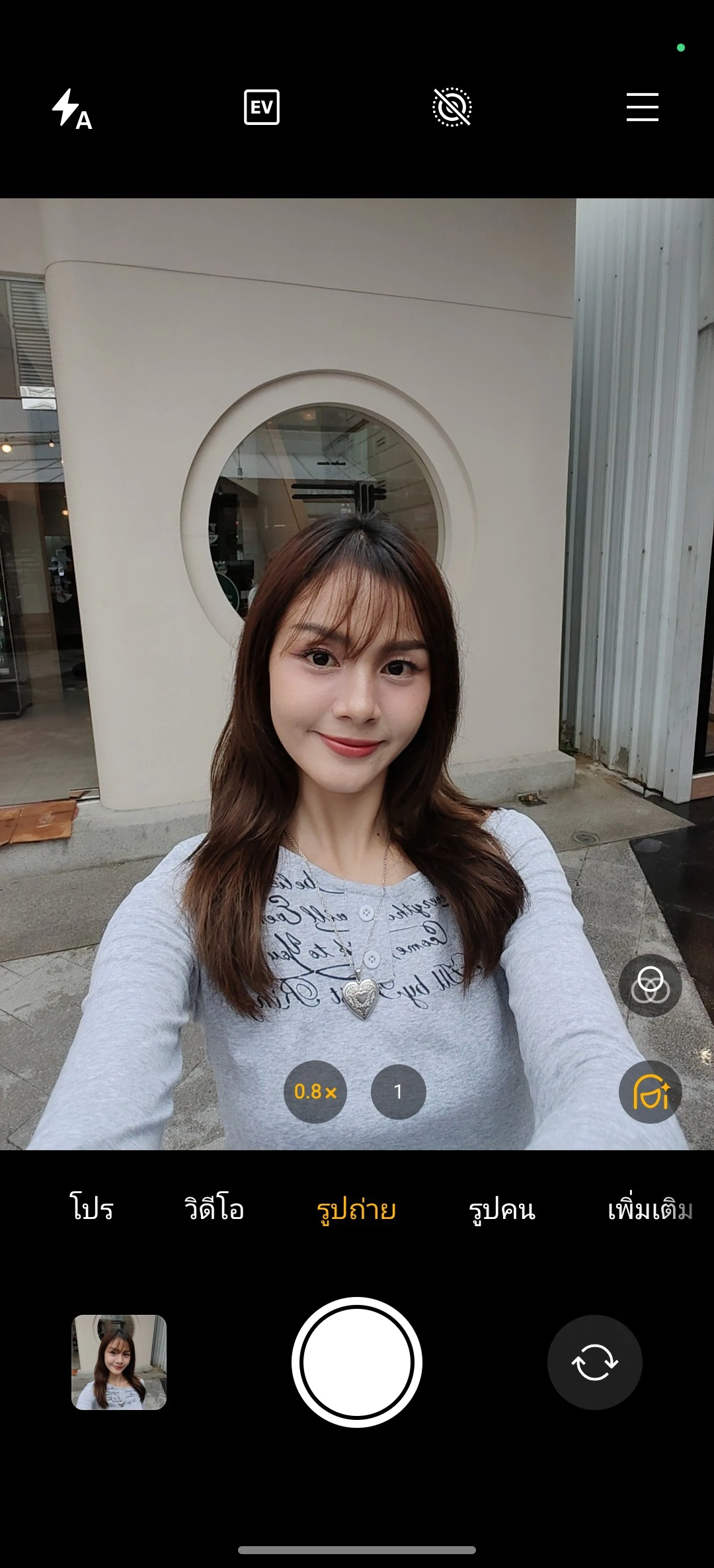
Task: Open the camera settings menu
Action: 642,107
